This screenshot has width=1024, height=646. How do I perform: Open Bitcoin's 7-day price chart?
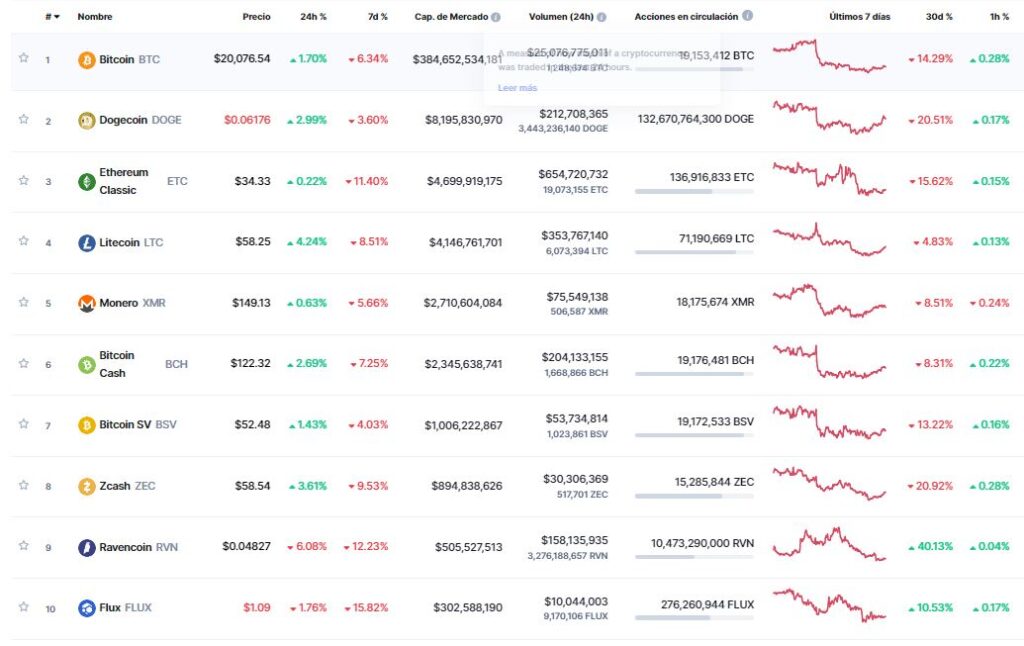(829, 56)
